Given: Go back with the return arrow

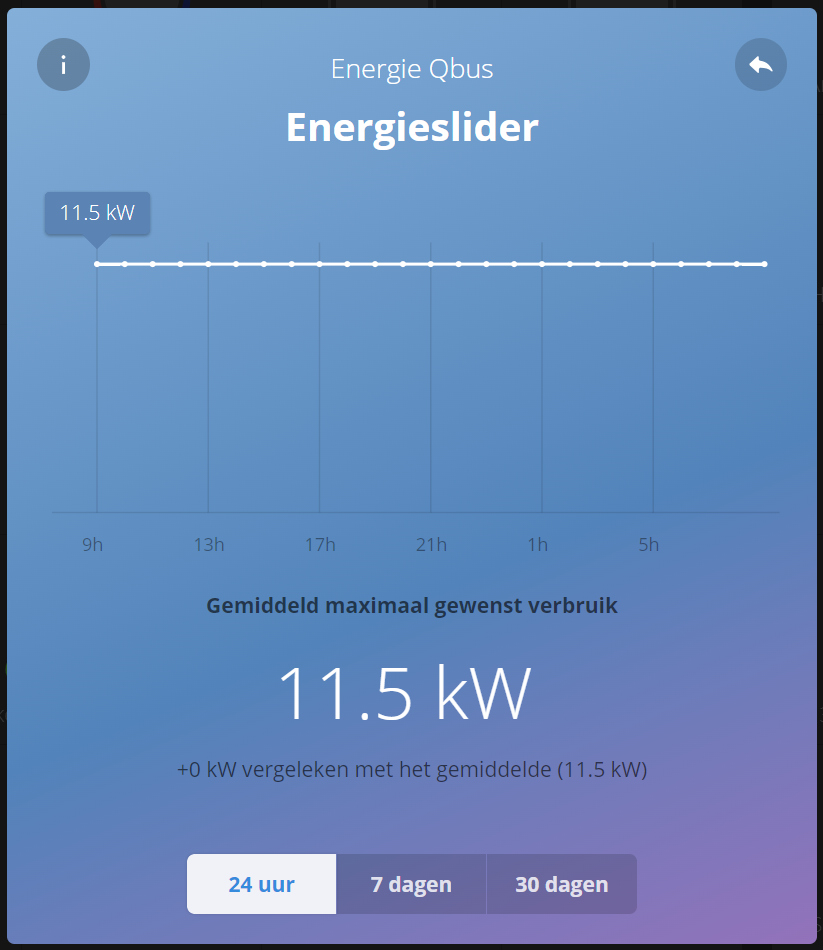Looking at the screenshot, I should (x=760, y=65).
